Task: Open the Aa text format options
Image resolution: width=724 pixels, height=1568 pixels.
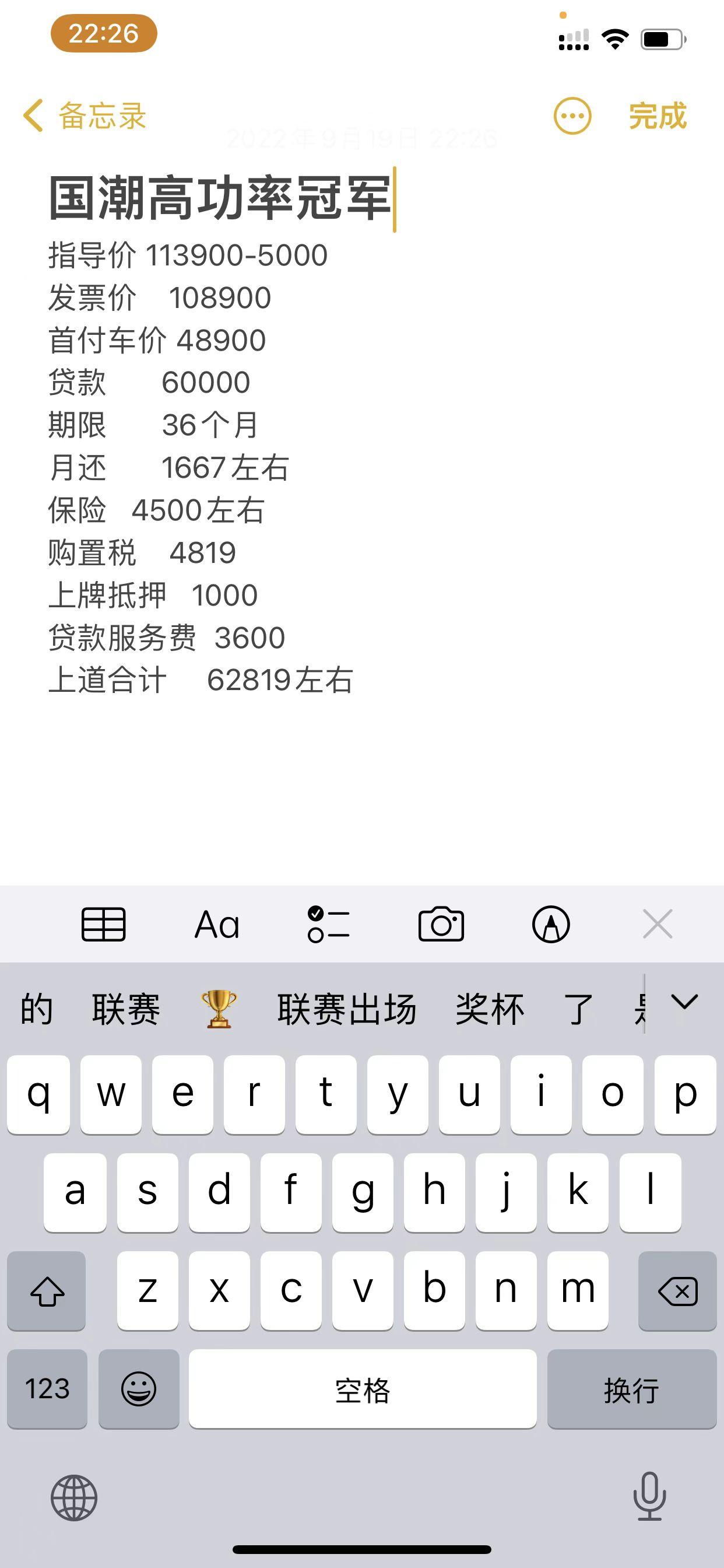Action: 217,924
